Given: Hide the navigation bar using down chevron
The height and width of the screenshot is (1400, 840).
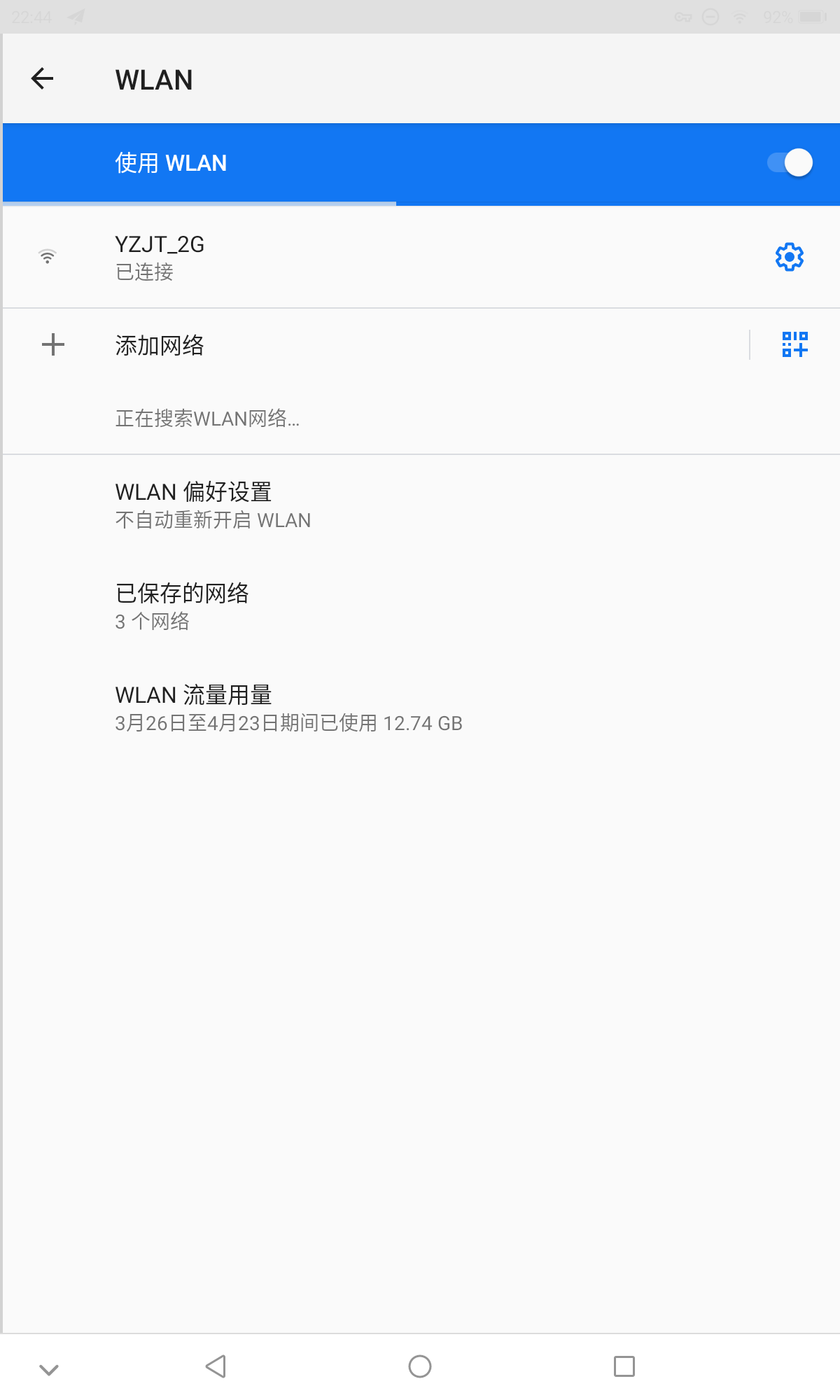Looking at the screenshot, I should (48, 1369).
